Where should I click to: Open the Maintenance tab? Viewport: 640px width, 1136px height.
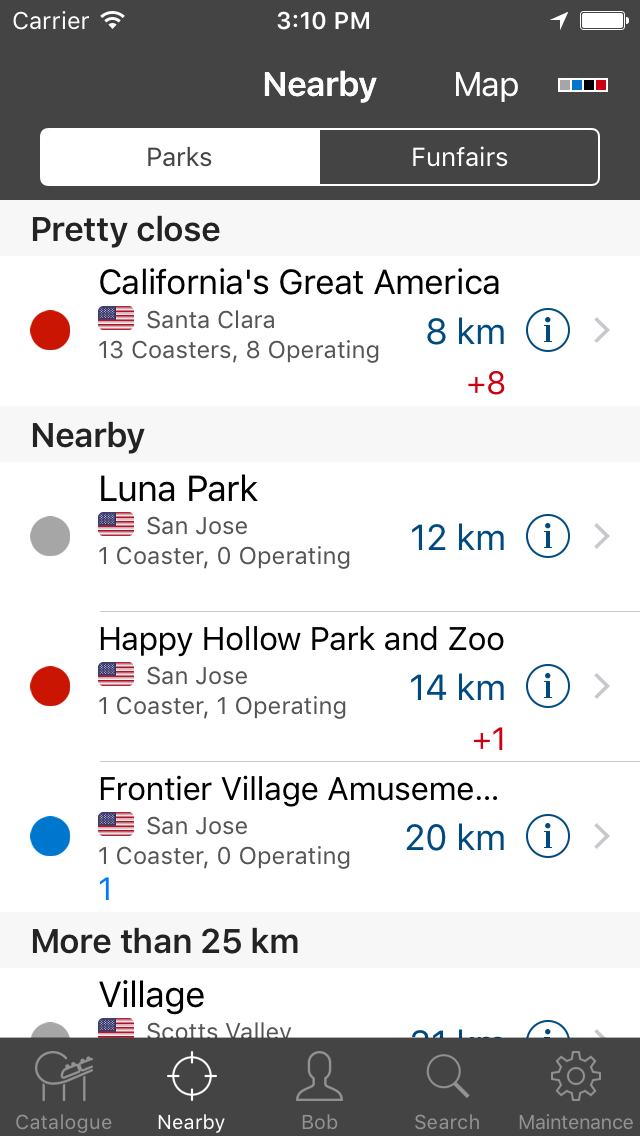coord(575,1088)
